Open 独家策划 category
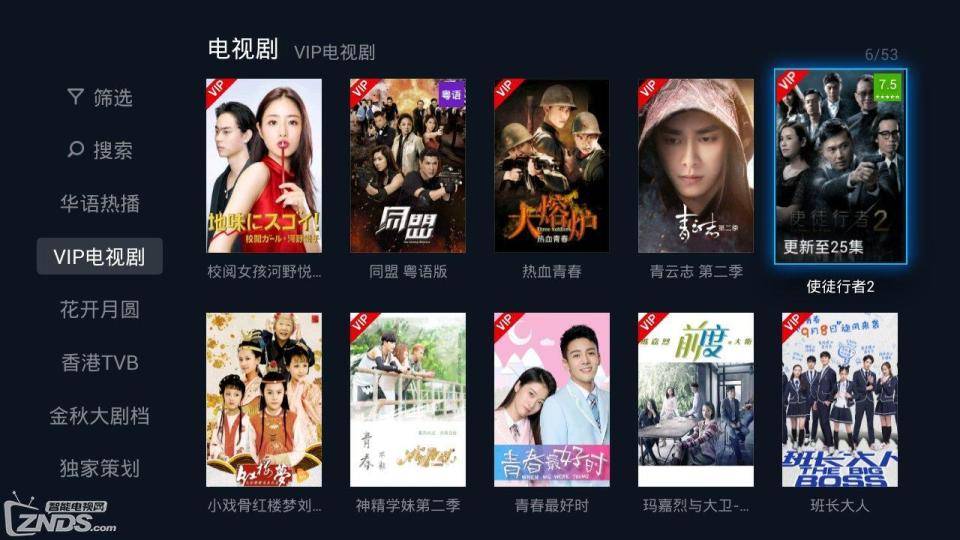The width and height of the screenshot is (960, 540). [99, 468]
